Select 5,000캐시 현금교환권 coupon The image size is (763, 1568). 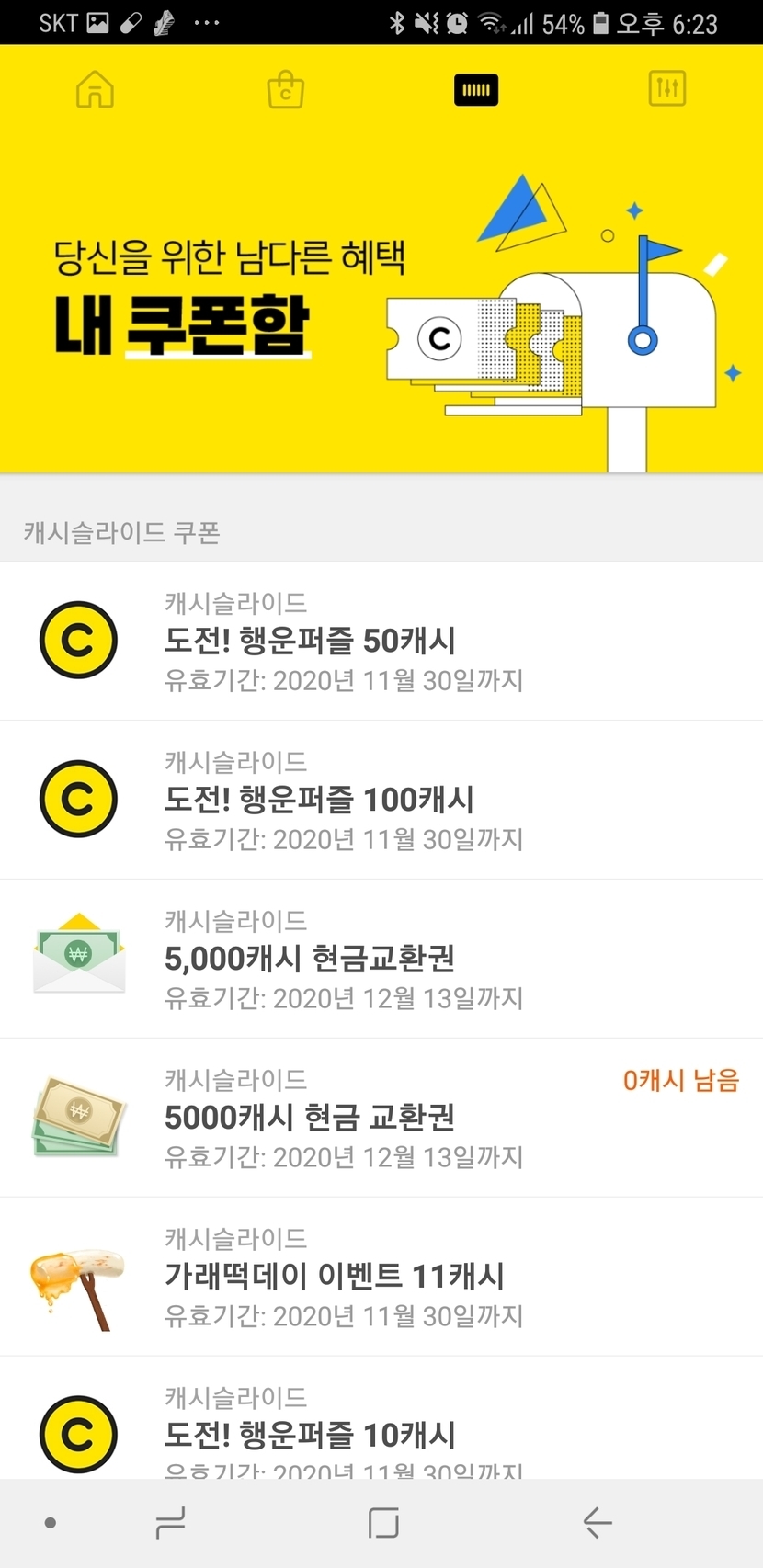point(381,959)
